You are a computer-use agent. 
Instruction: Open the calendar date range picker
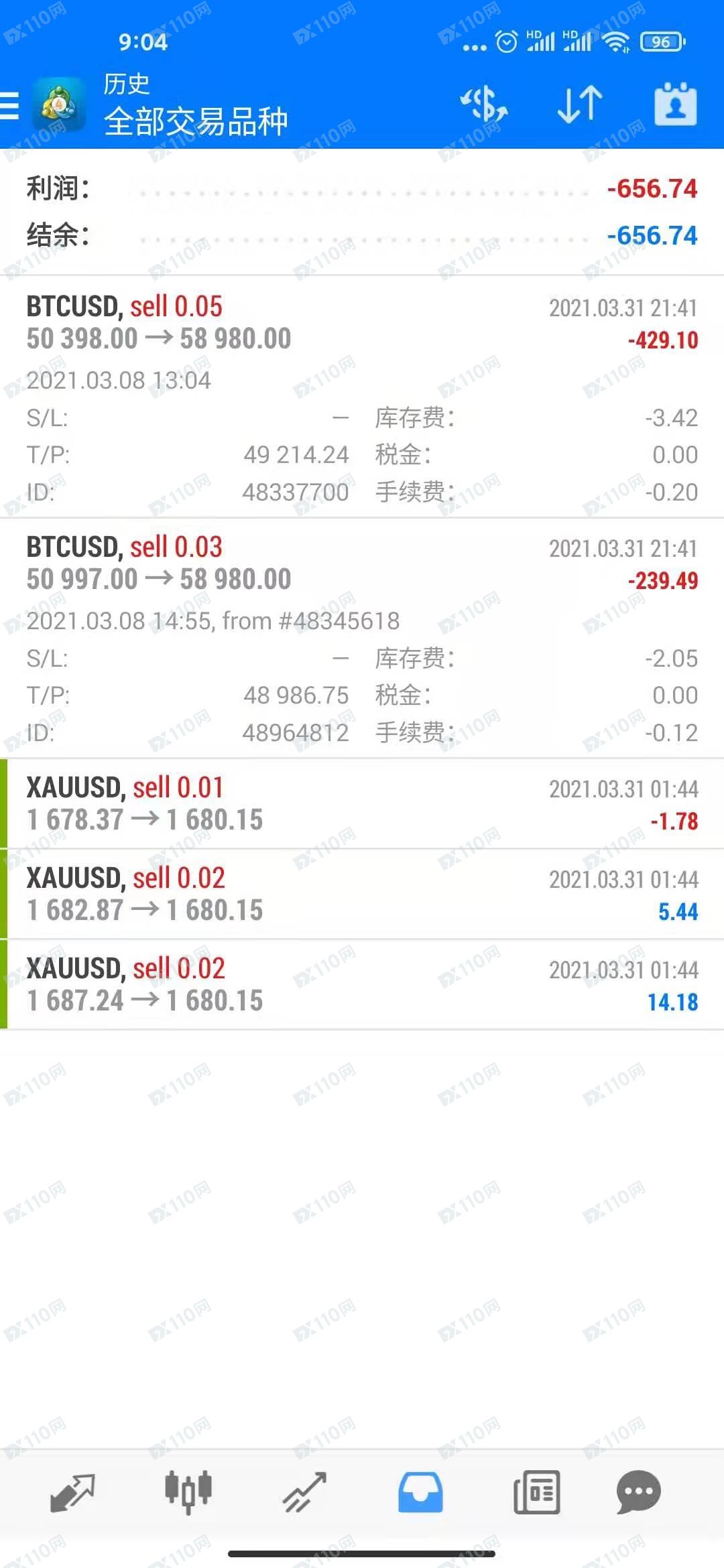[x=675, y=104]
